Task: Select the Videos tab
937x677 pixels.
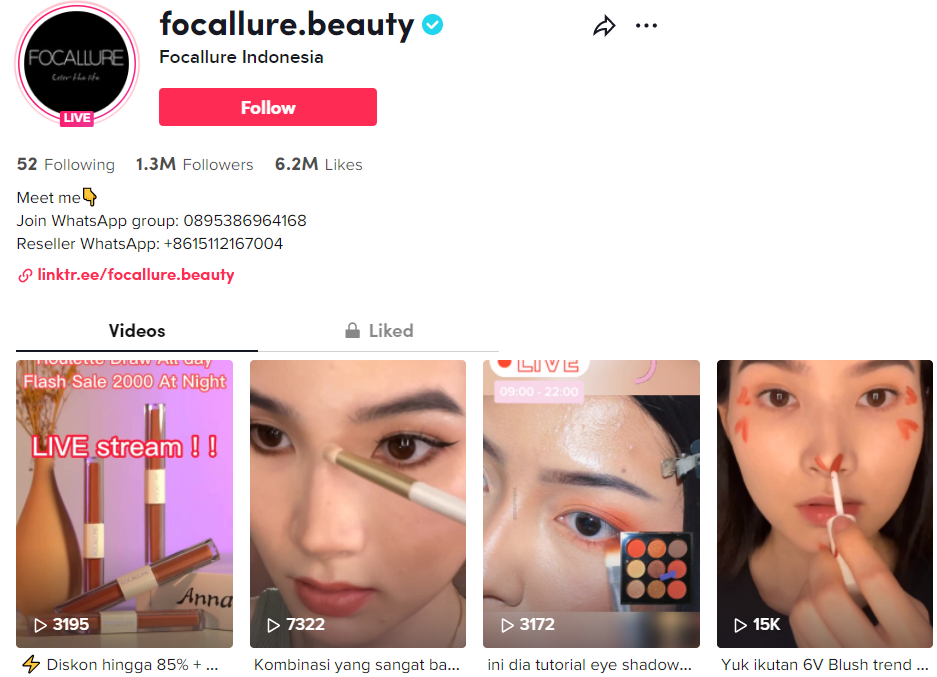Action: tap(137, 331)
